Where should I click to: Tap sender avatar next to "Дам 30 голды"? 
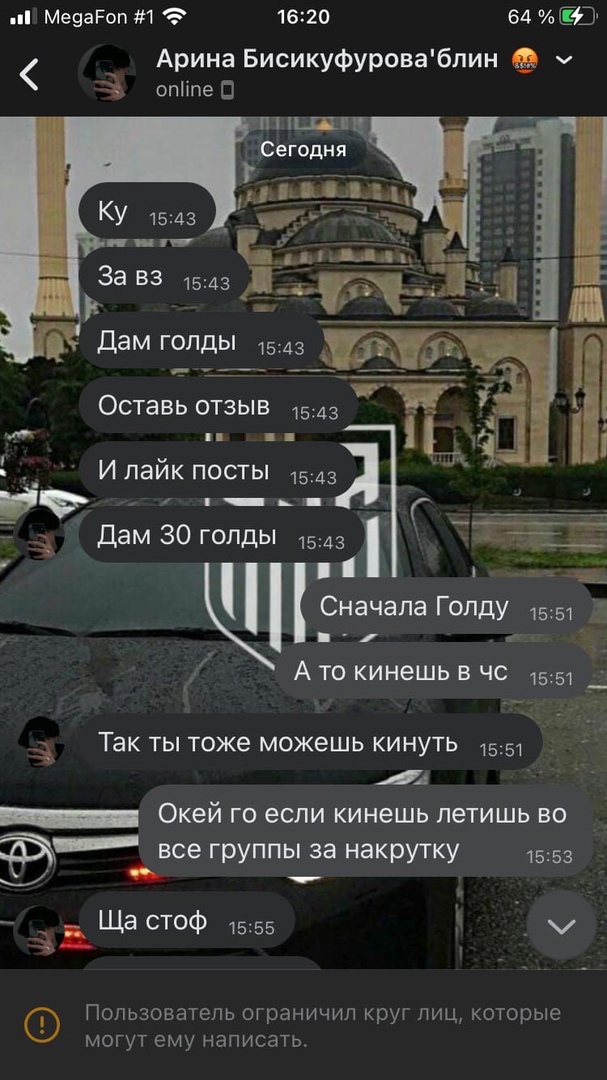click(x=40, y=533)
